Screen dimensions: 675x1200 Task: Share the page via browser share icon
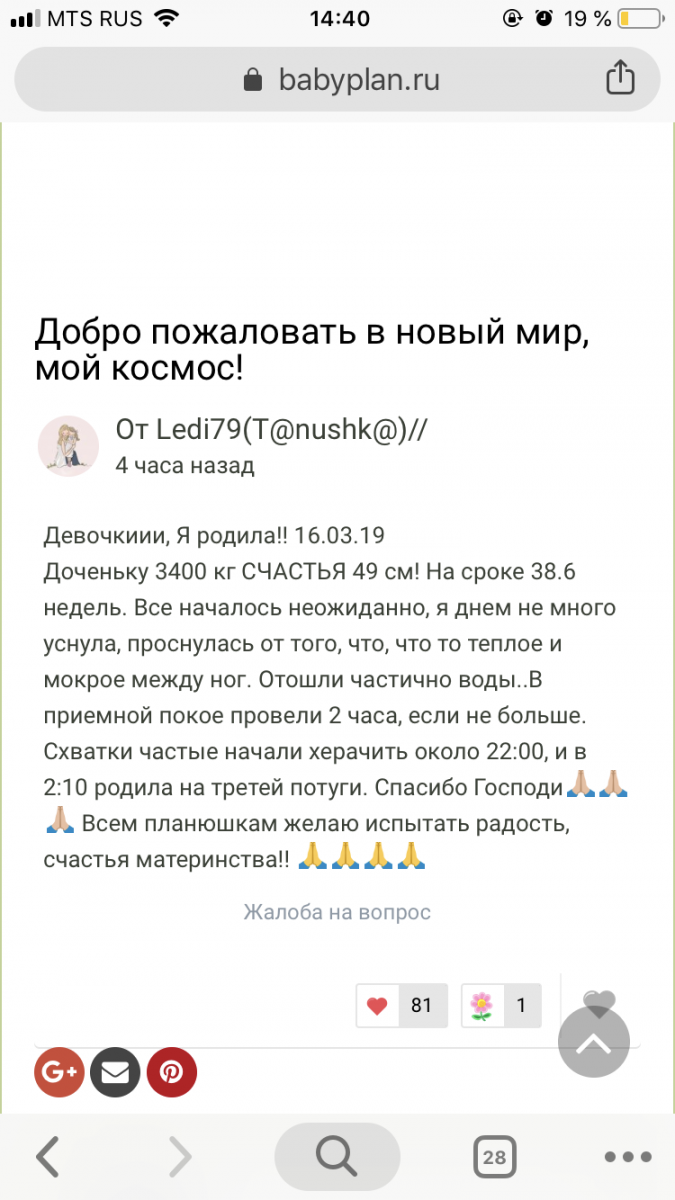(620, 79)
